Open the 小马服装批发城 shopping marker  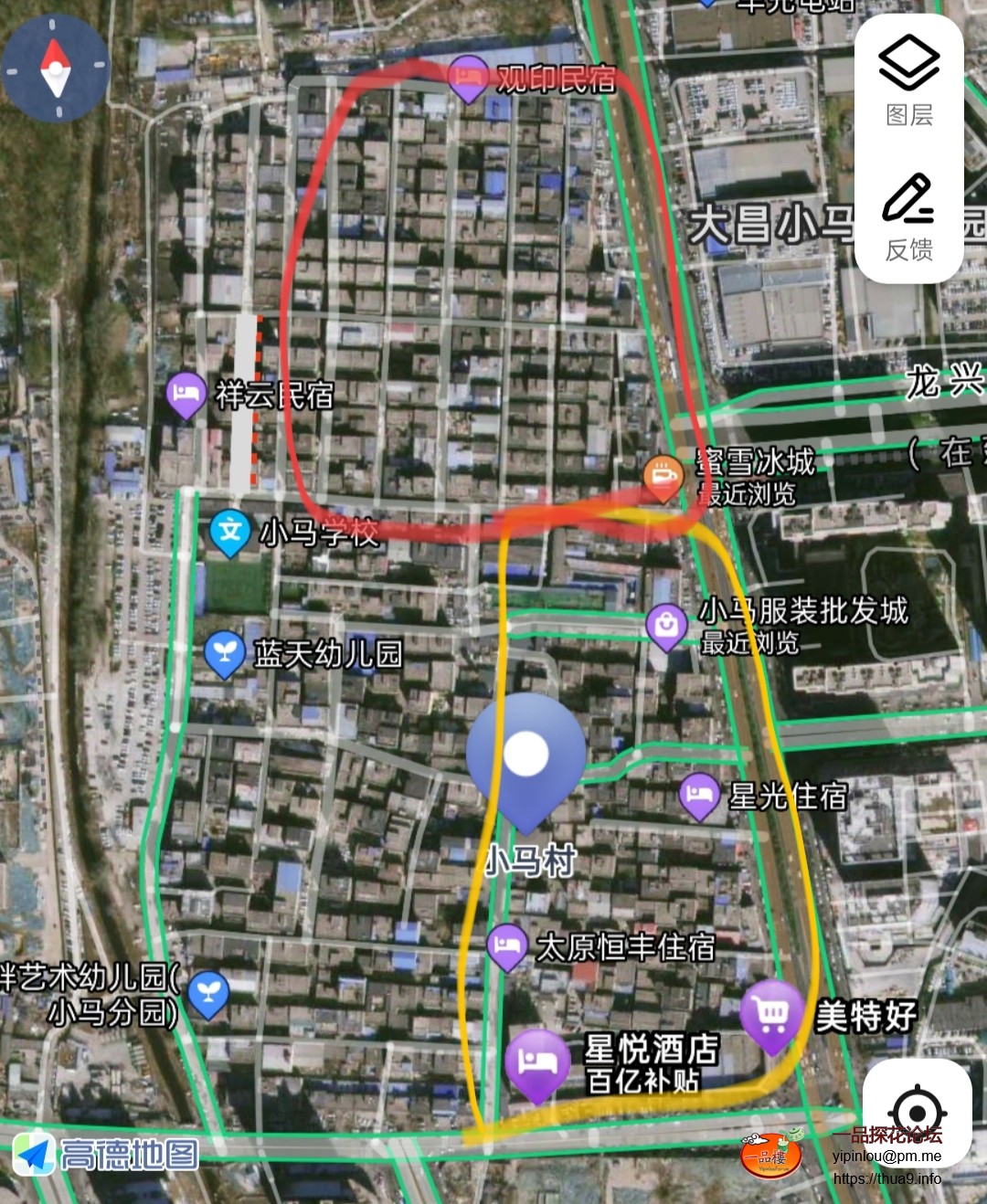[x=666, y=626]
